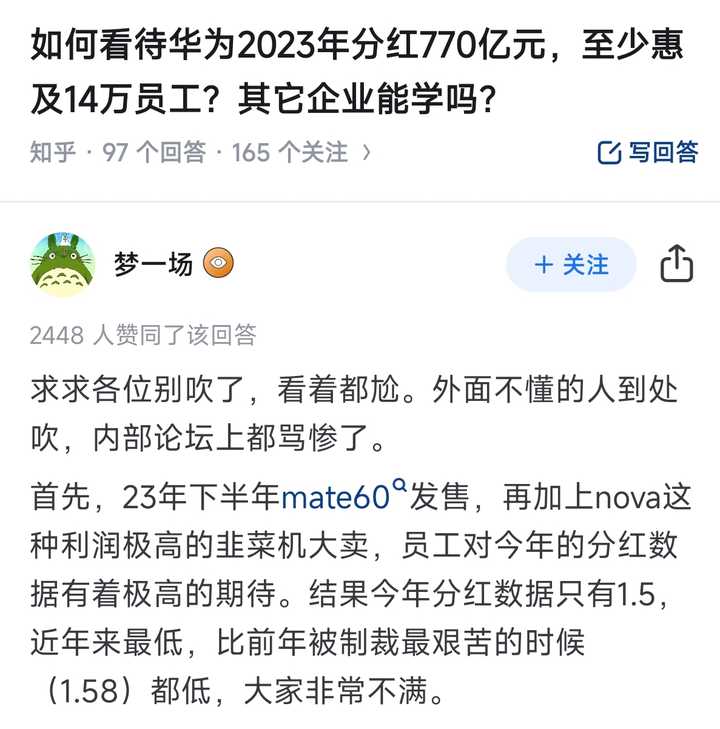The image size is (720, 729).
Task: Tap 写回答 to write an answer
Action: tap(648, 152)
